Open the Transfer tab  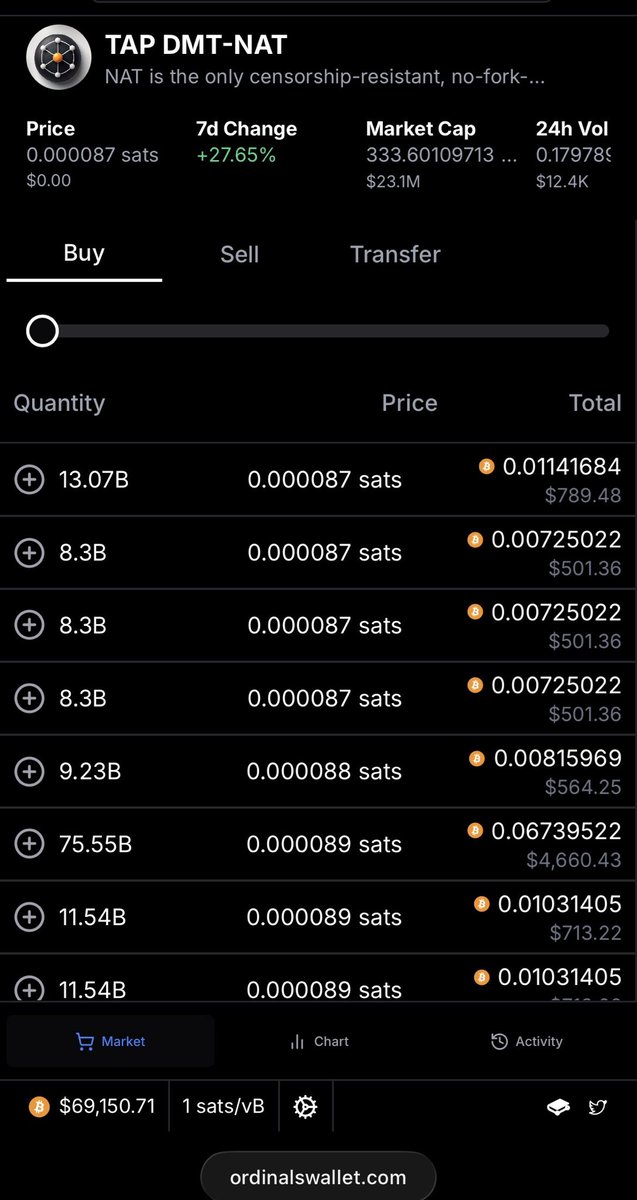tap(395, 254)
